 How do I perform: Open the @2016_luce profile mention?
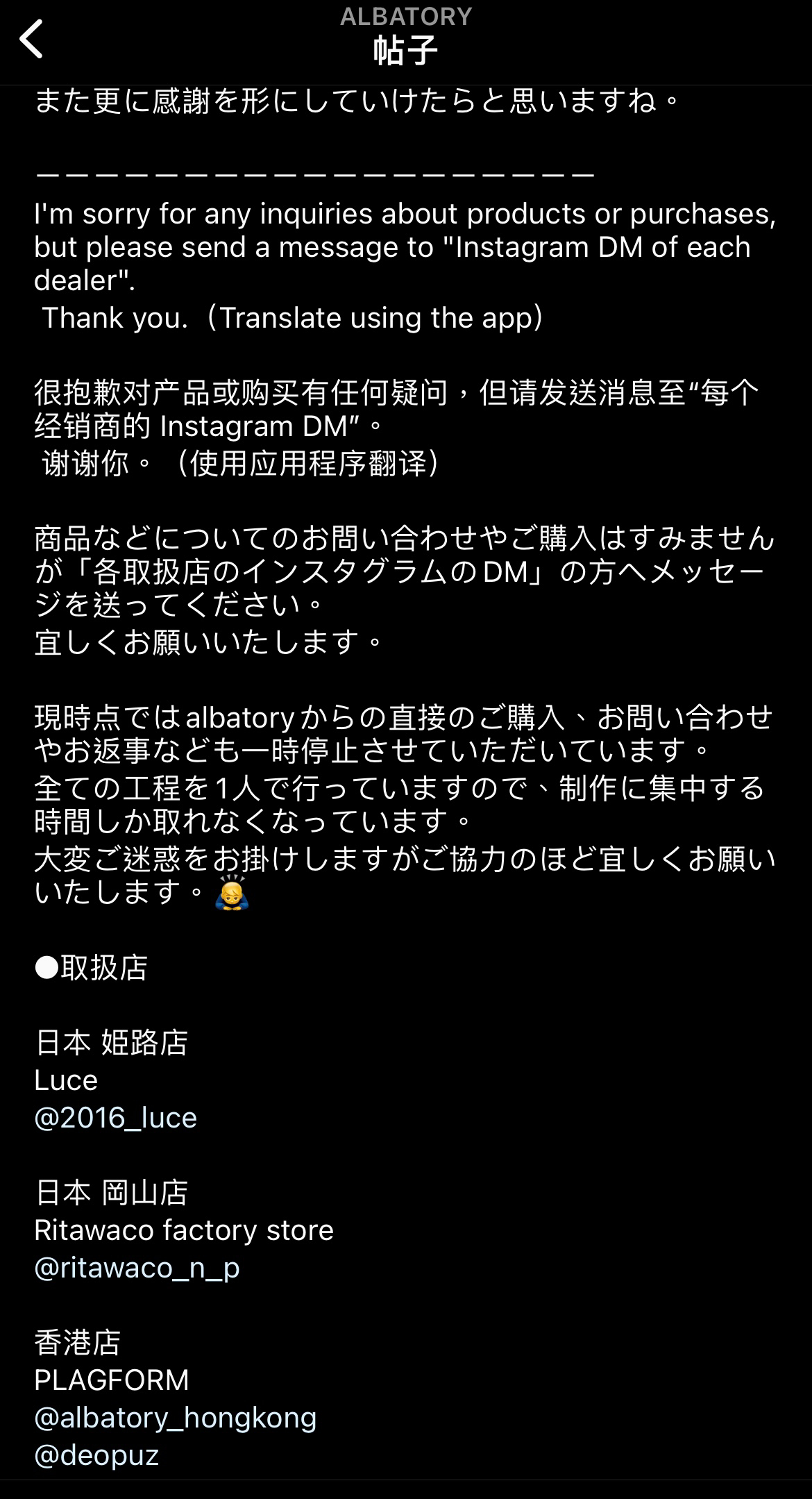116,1117
